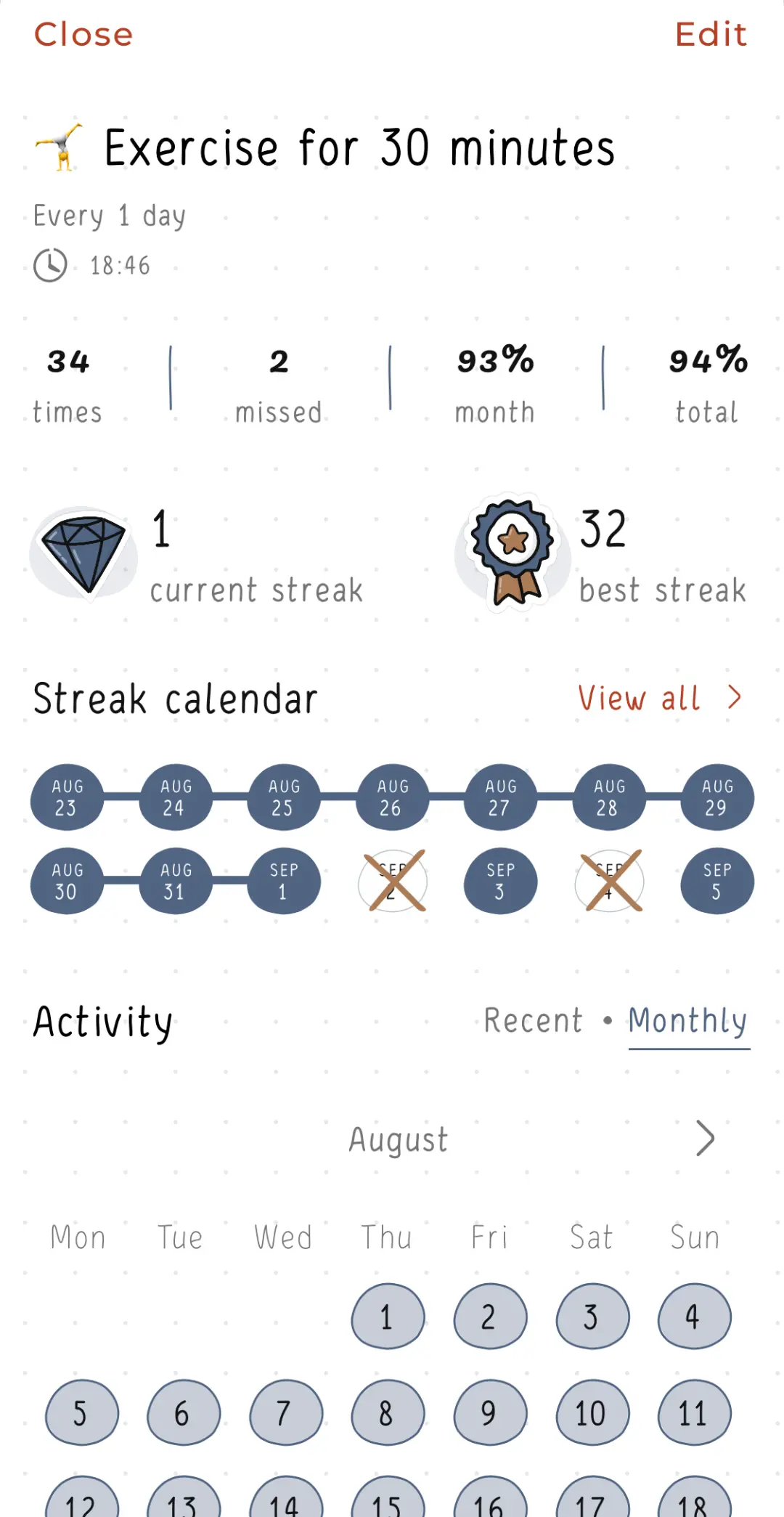The height and width of the screenshot is (1517, 784).
Task: Advance to next month with the chevron
Action: [x=703, y=1138]
